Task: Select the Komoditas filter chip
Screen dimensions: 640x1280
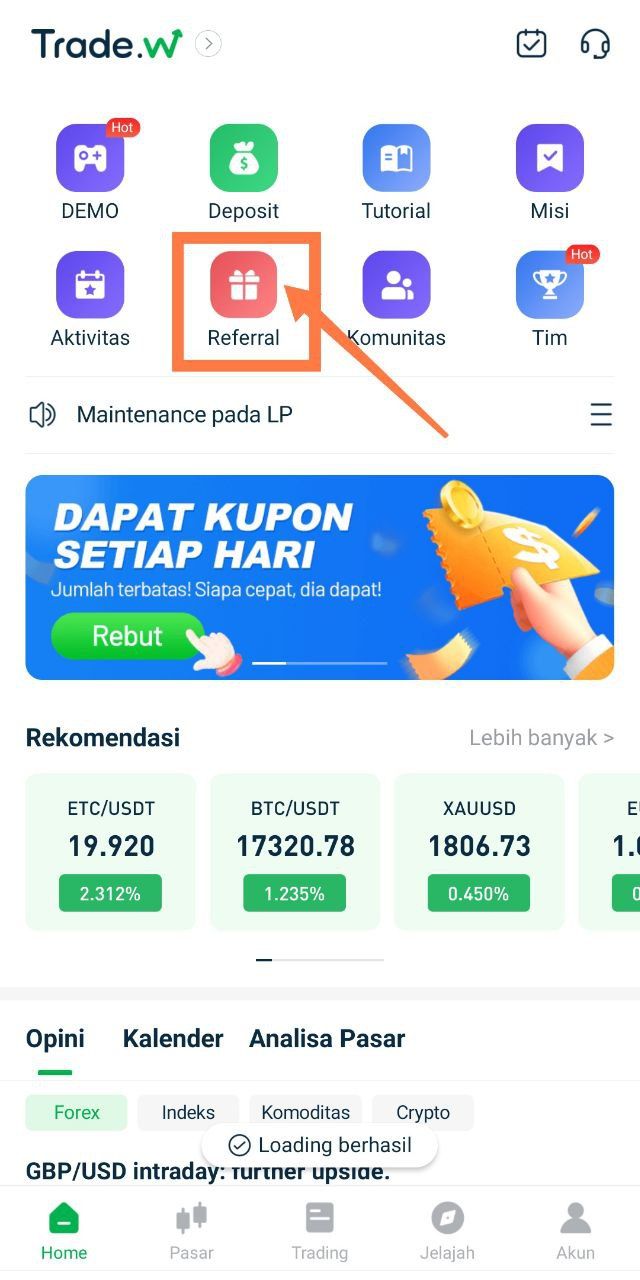Action: tap(306, 1112)
